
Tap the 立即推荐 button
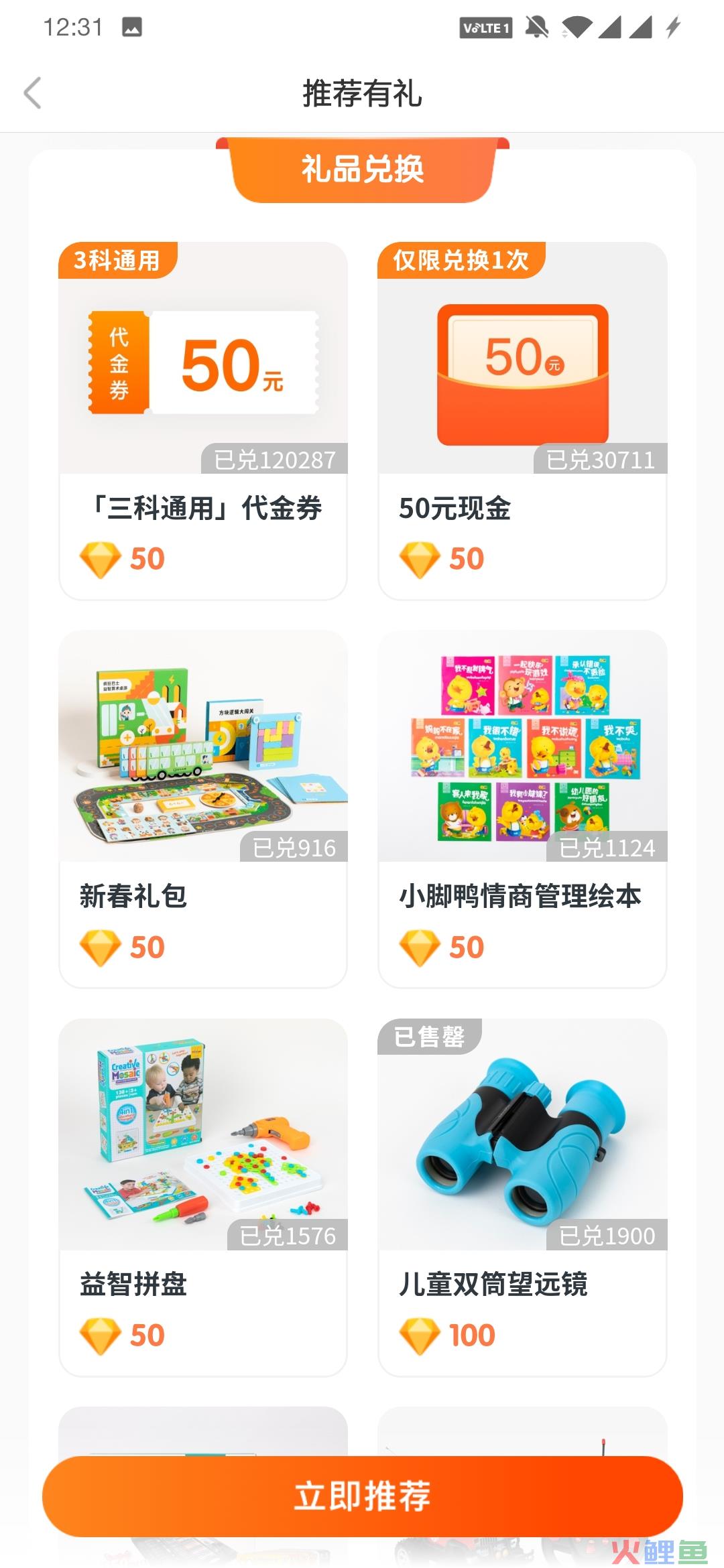click(362, 1496)
